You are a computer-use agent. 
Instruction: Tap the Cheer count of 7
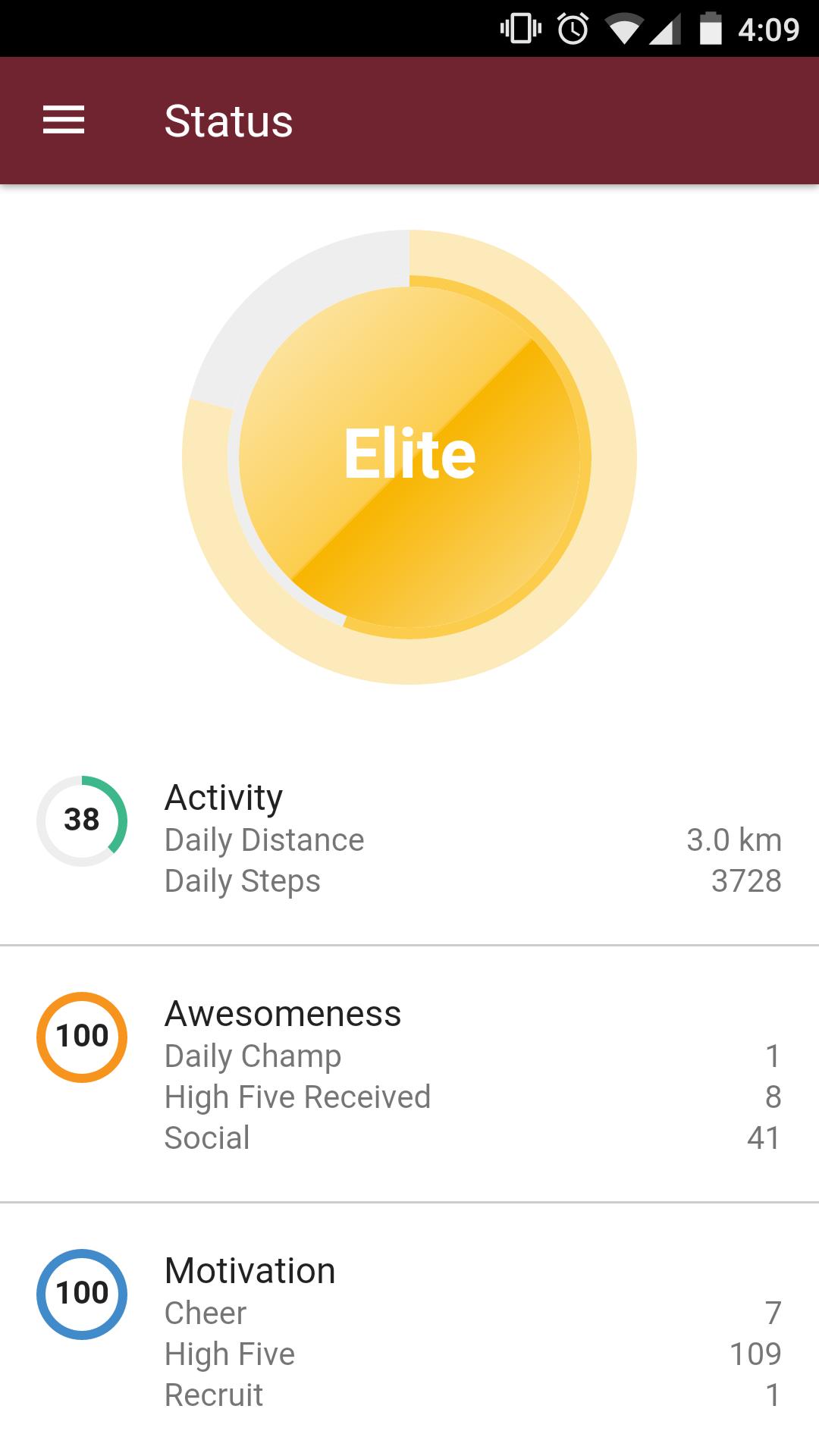point(773,1313)
